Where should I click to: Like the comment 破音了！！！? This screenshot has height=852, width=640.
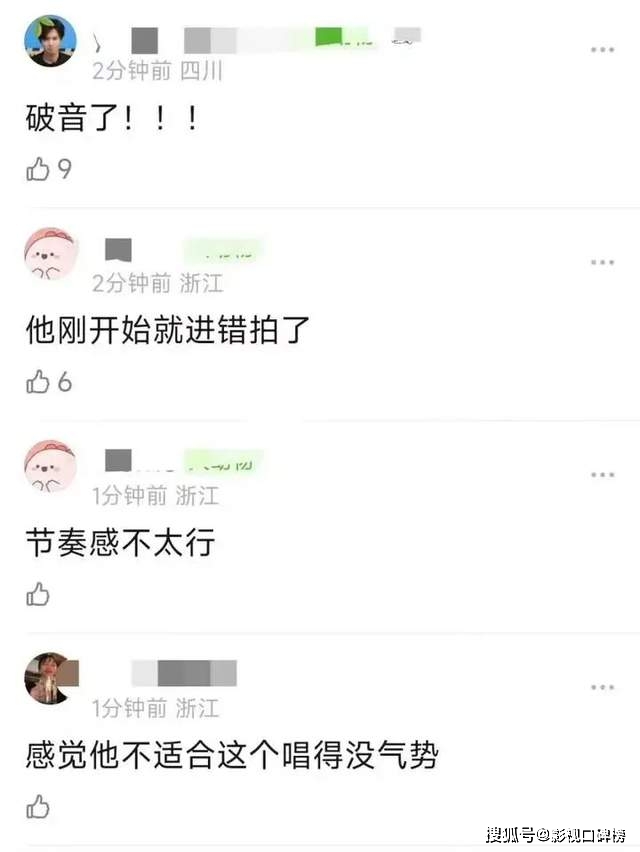(38, 170)
